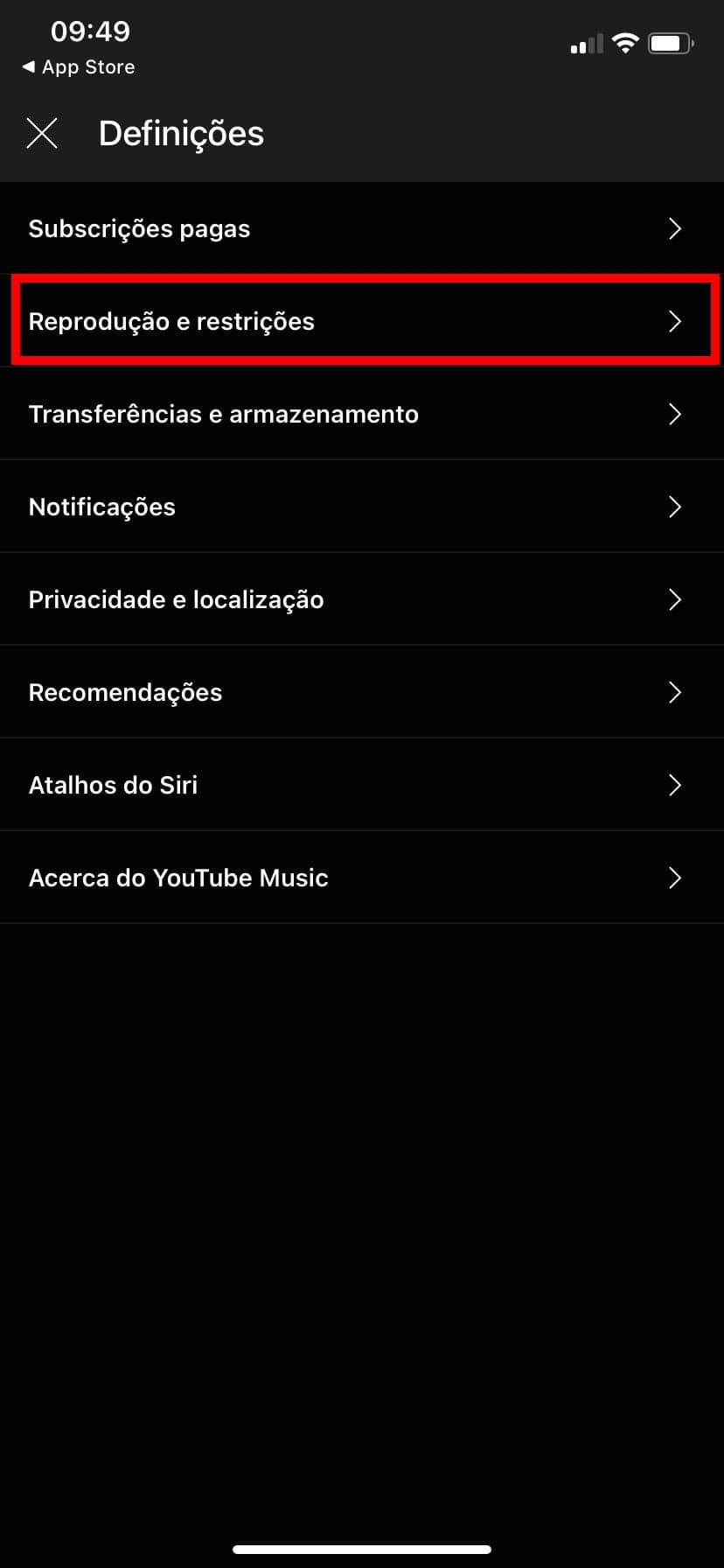The width and height of the screenshot is (724, 1568).
Task: Open Subscrições pagas
Action: tap(362, 228)
